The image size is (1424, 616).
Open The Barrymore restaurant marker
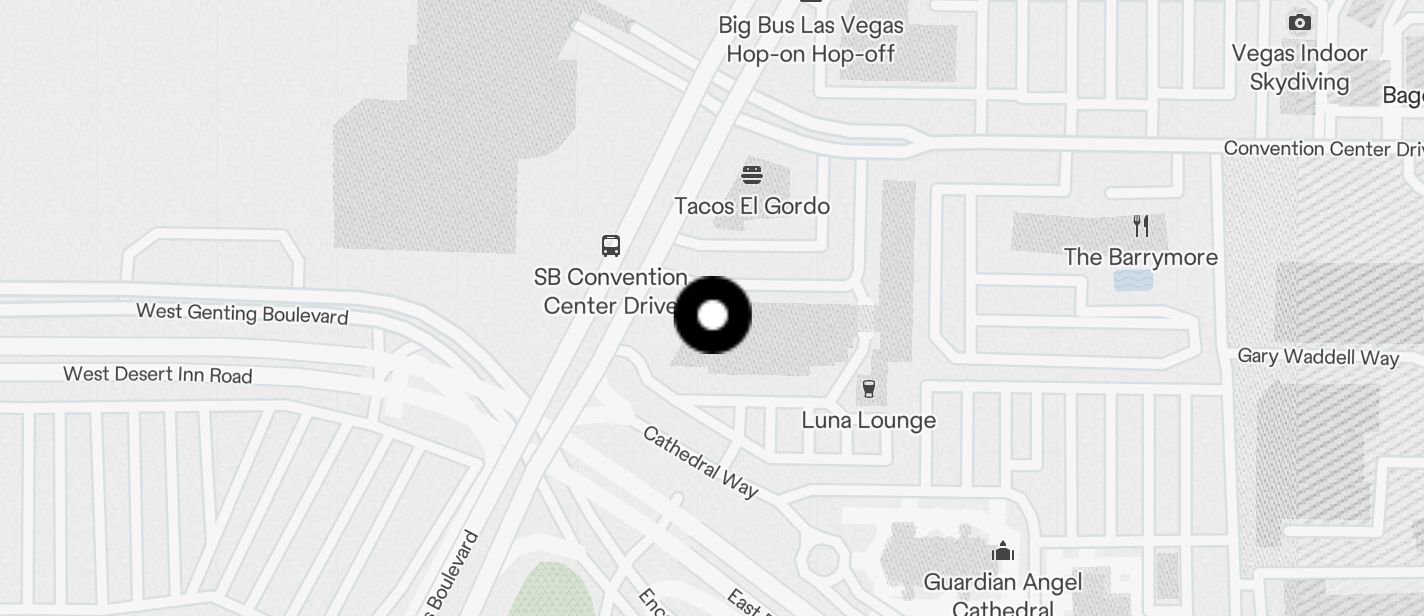coord(1140,226)
